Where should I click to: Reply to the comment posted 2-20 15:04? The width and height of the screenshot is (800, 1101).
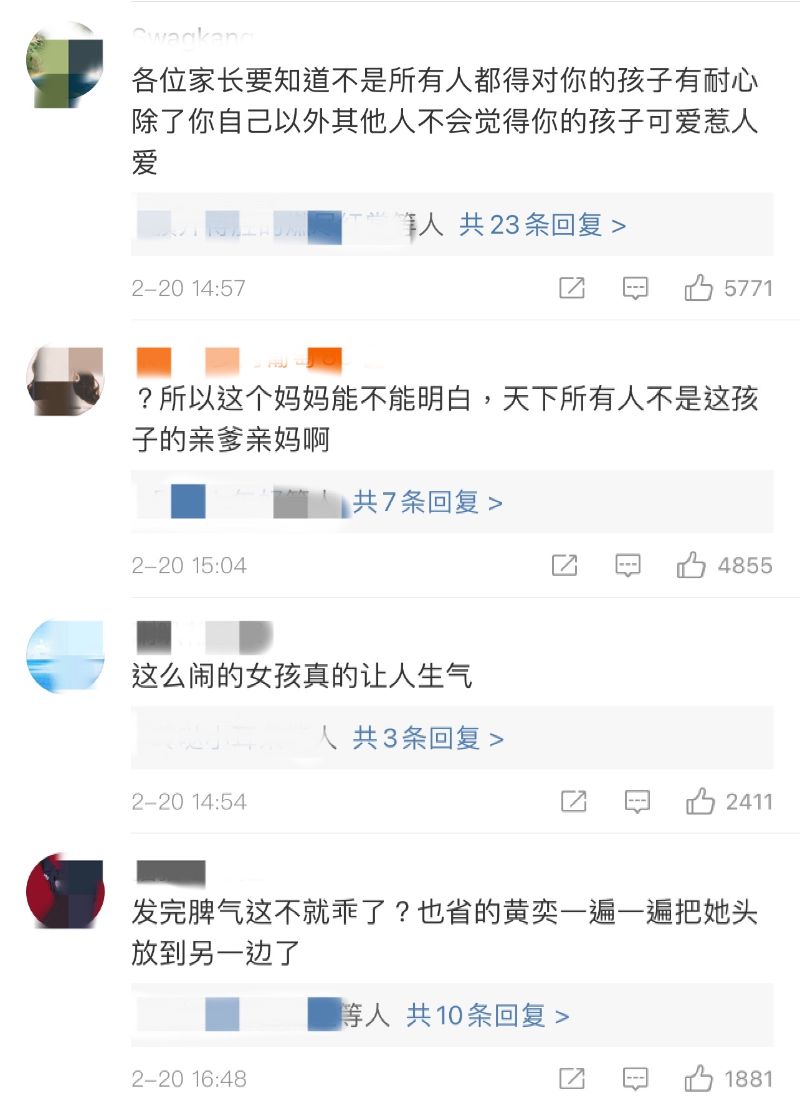pyautogui.click(x=628, y=566)
